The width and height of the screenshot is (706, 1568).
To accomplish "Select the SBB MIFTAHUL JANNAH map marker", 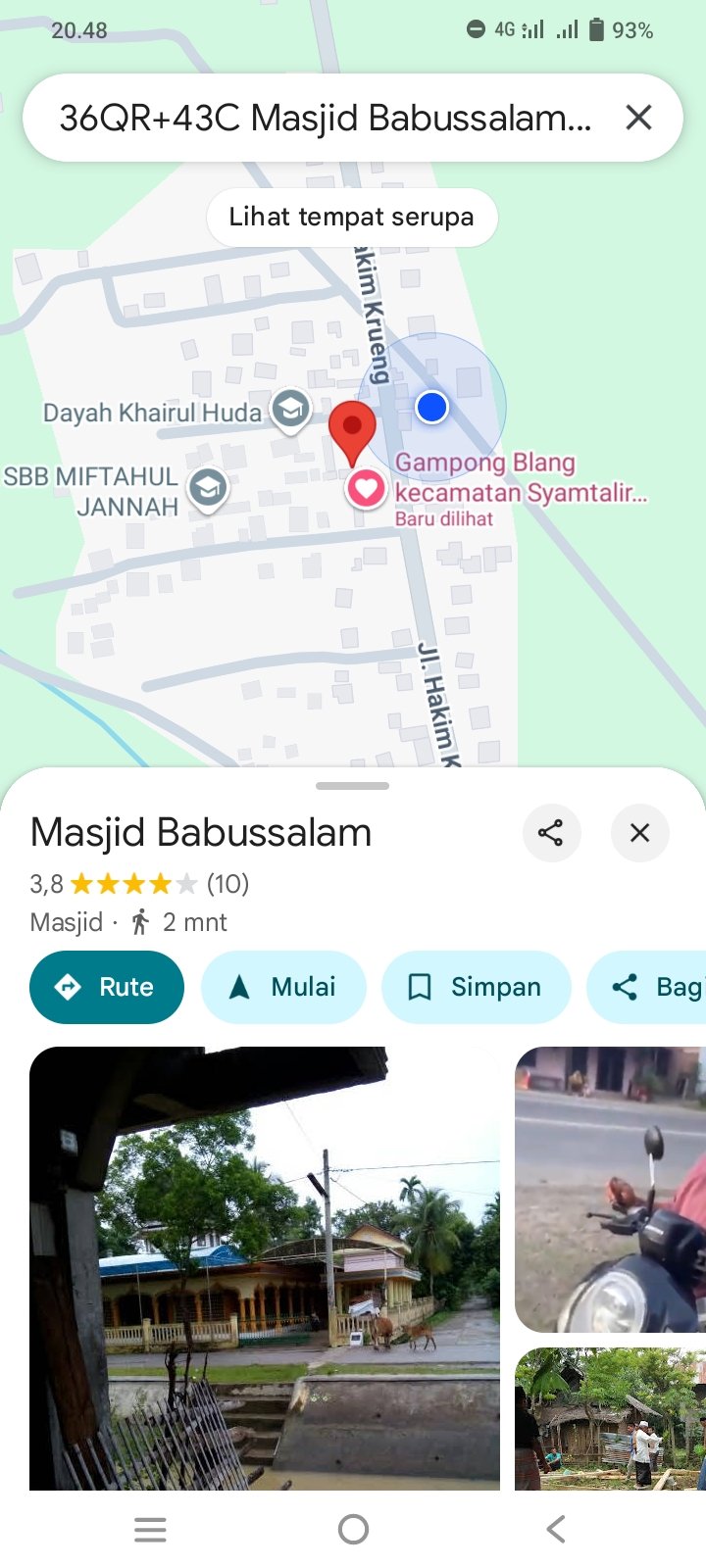I will pos(208,488).
